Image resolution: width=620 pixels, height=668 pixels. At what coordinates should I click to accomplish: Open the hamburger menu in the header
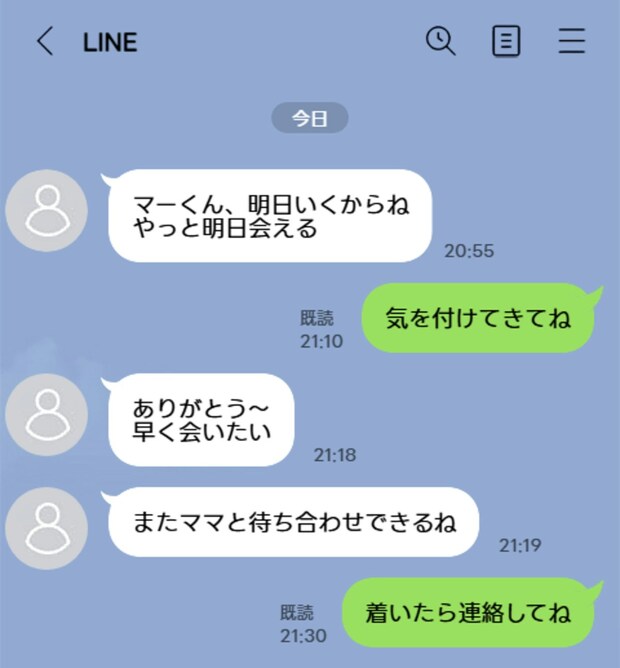click(572, 41)
